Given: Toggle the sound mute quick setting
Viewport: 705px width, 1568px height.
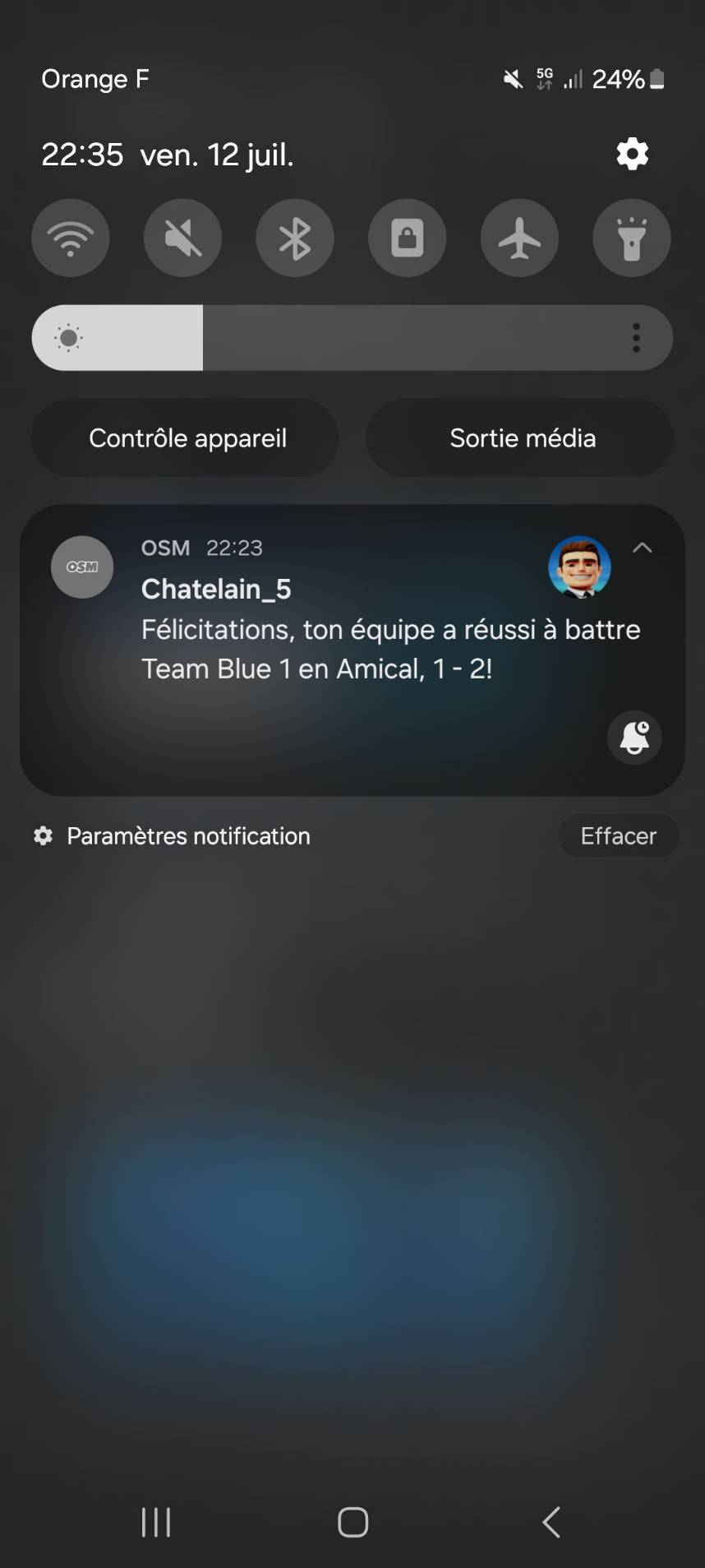Looking at the screenshot, I should click(x=182, y=238).
